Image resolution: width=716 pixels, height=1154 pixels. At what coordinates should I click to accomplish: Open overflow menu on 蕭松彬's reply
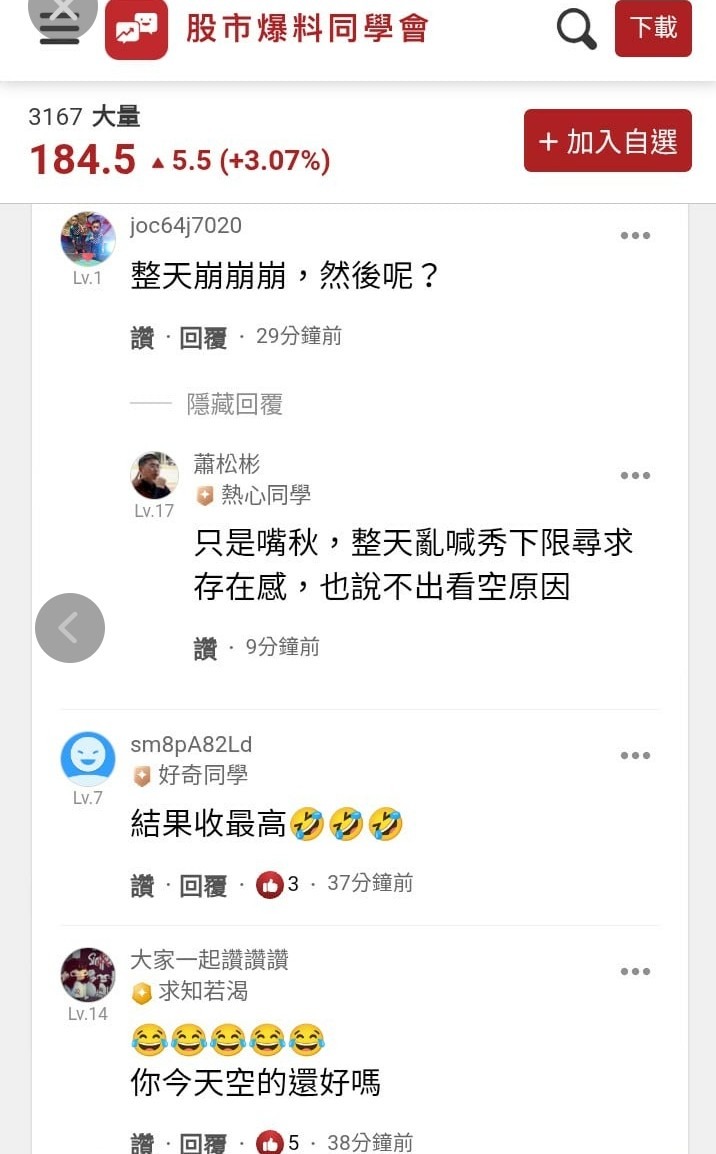pyautogui.click(x=635, y=476)
